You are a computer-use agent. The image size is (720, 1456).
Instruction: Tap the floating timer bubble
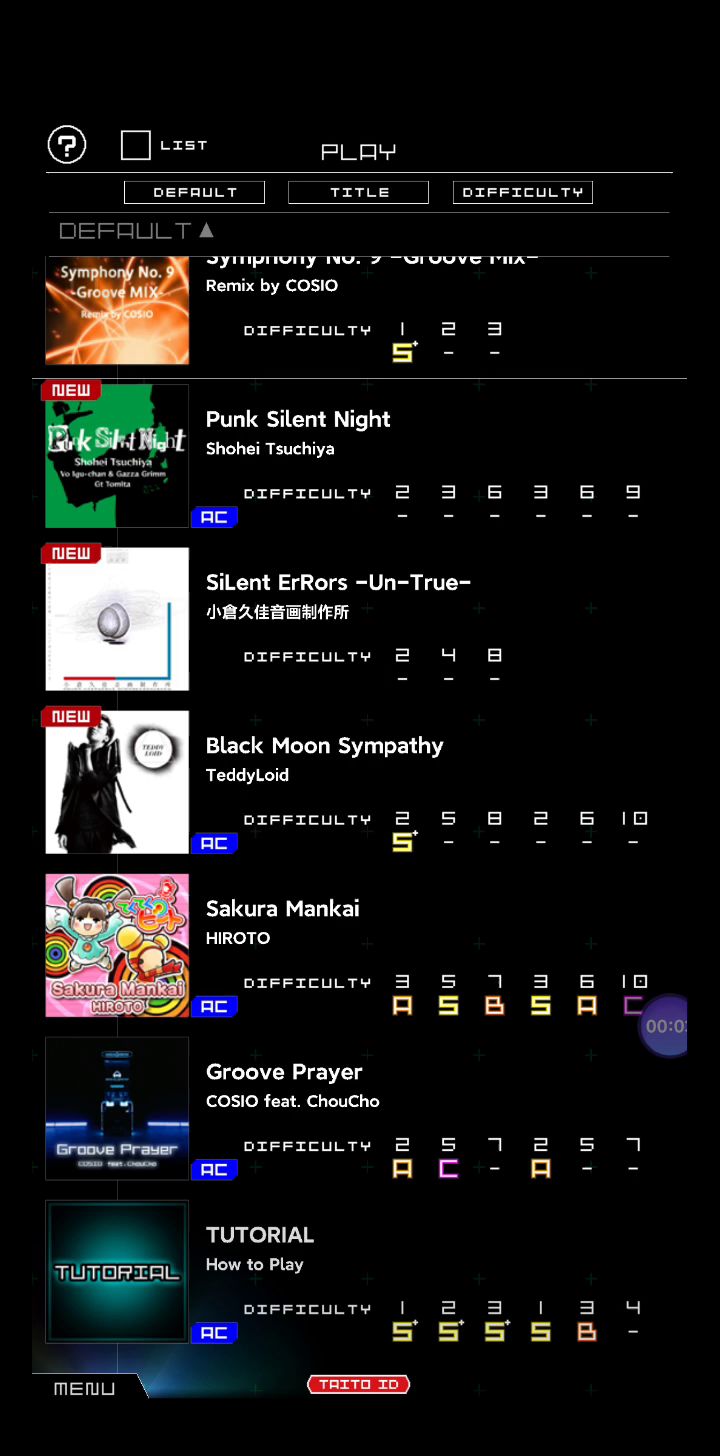[x=666, y=1026]
